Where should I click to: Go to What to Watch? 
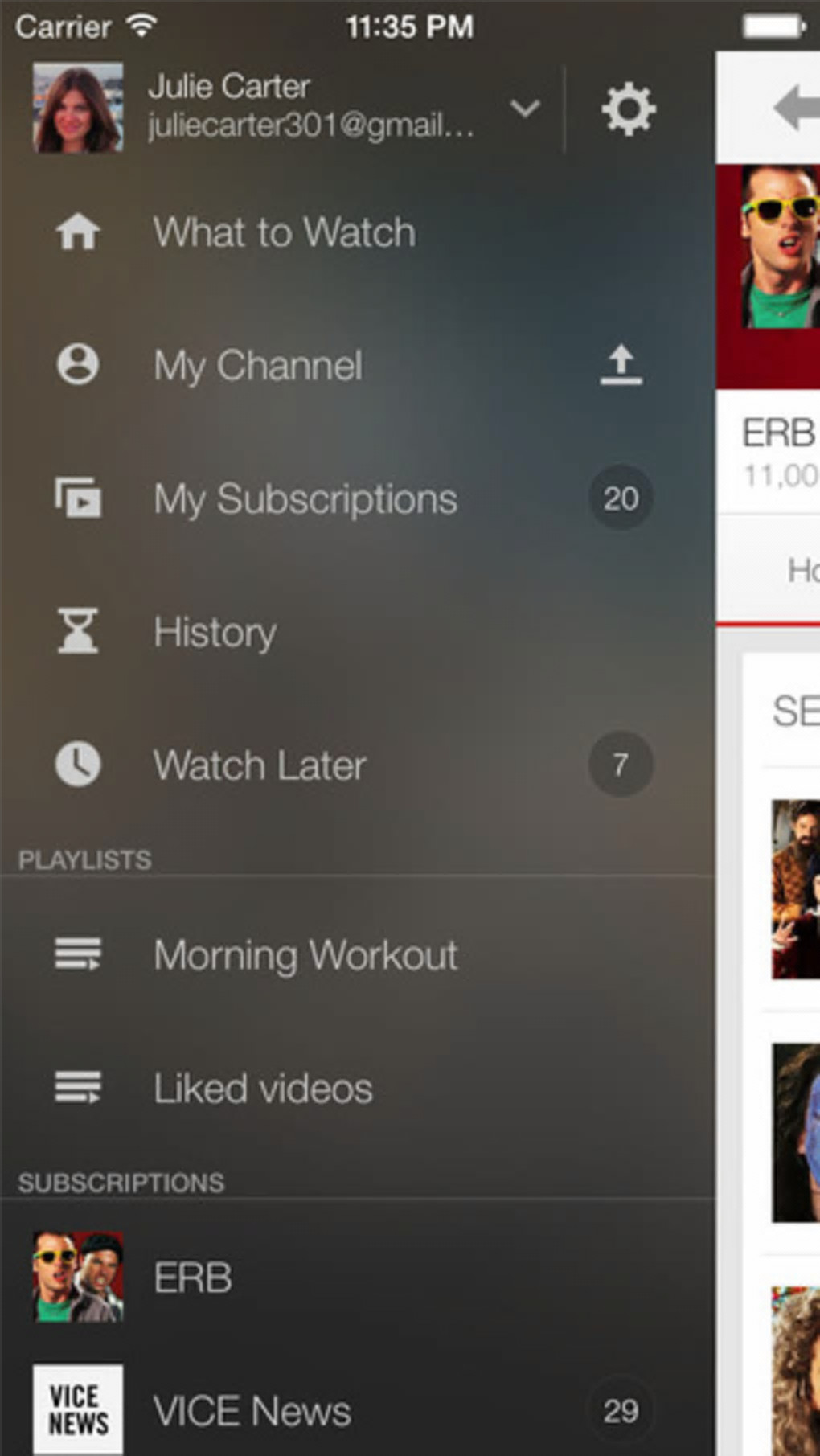point(284,232)
